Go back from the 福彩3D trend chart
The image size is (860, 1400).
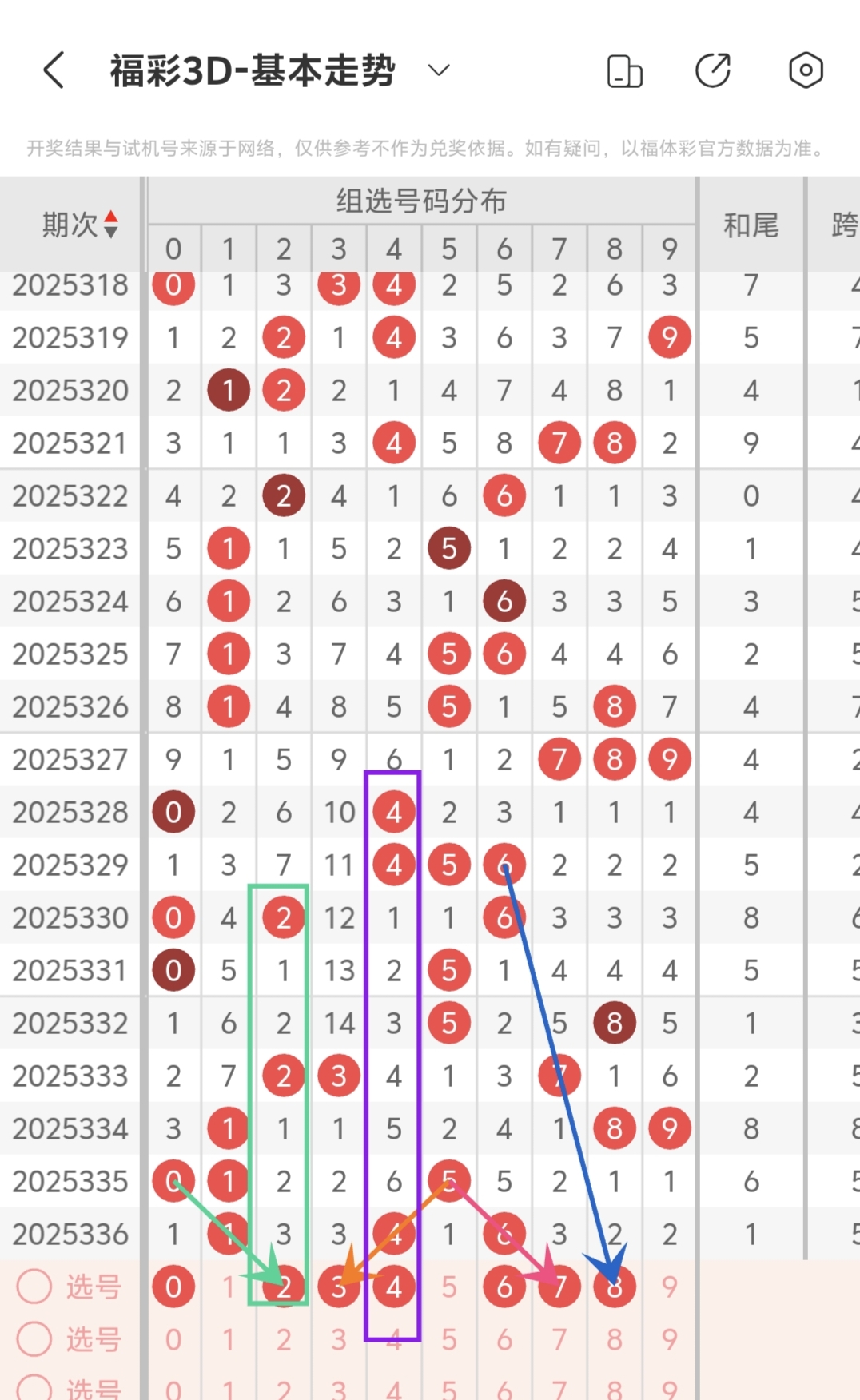tap(54, 70)
